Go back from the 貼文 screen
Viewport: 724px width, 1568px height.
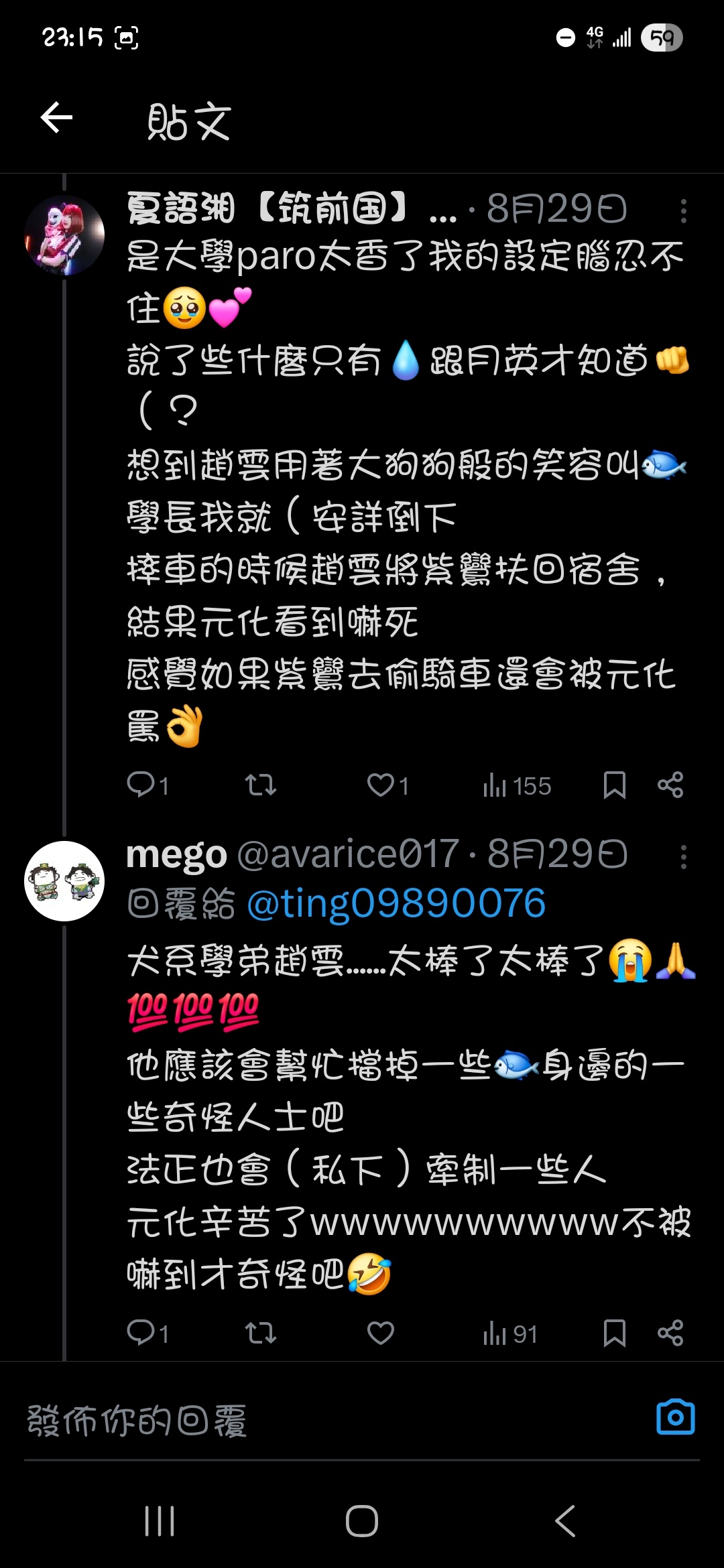click(x=56, y=119)
